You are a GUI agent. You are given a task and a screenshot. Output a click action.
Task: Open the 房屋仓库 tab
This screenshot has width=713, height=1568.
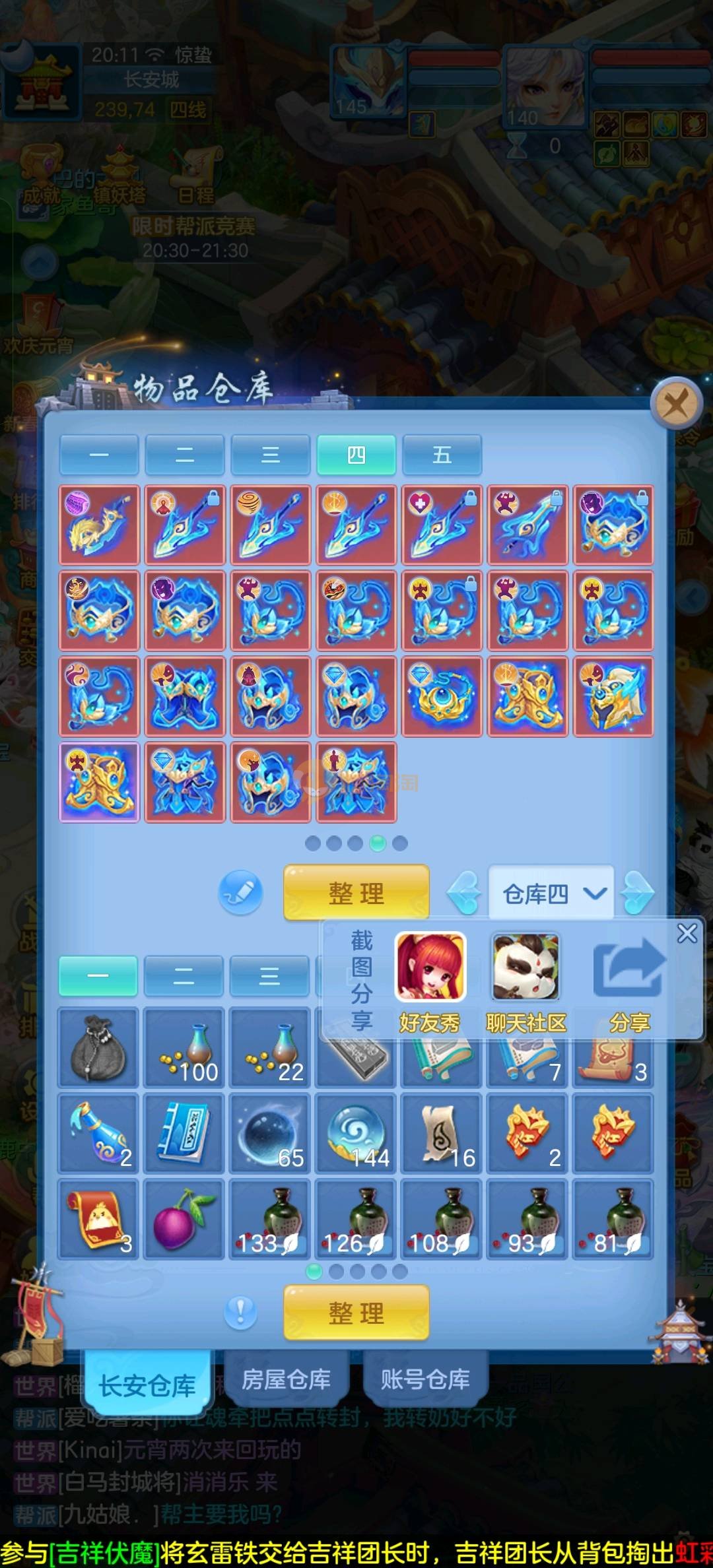286,1380
